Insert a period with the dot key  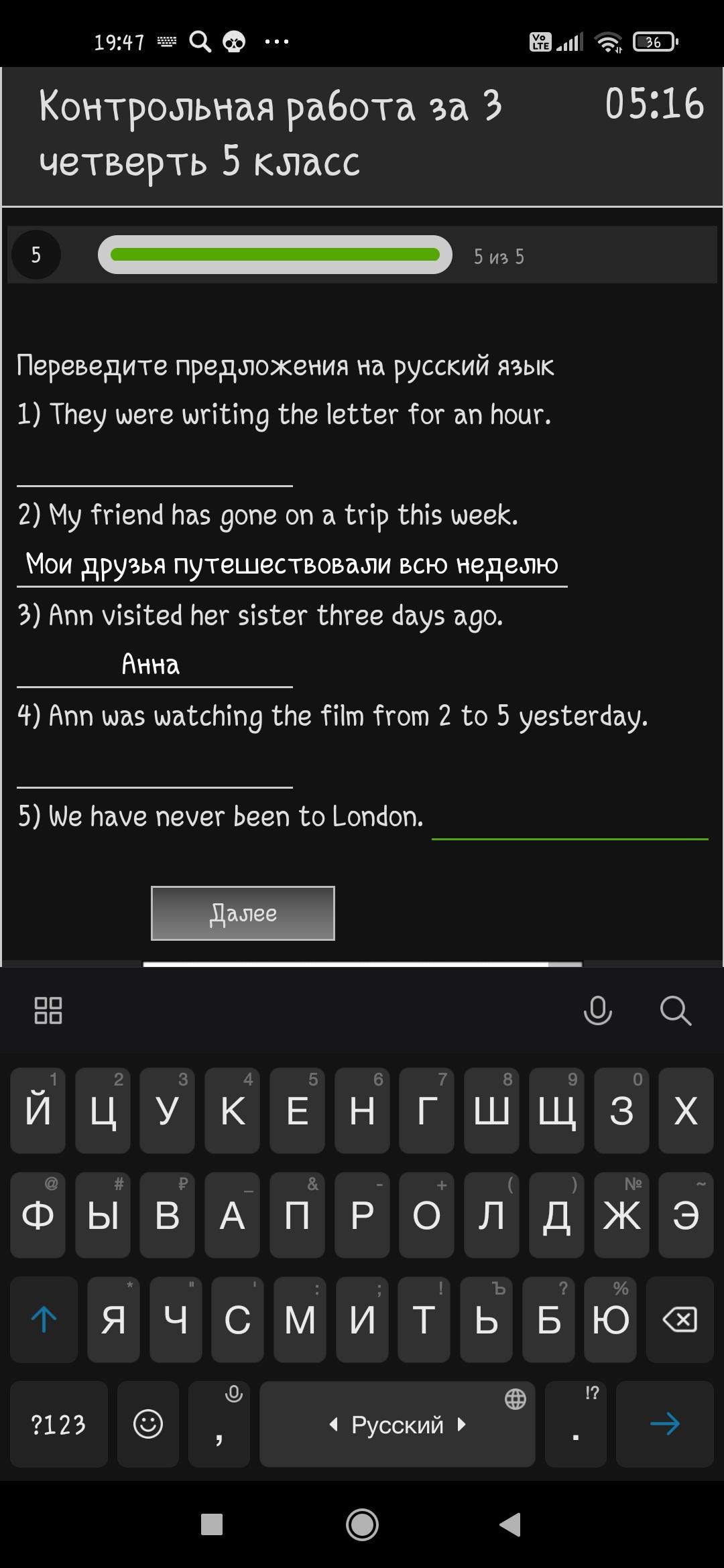click(575, 1425)
